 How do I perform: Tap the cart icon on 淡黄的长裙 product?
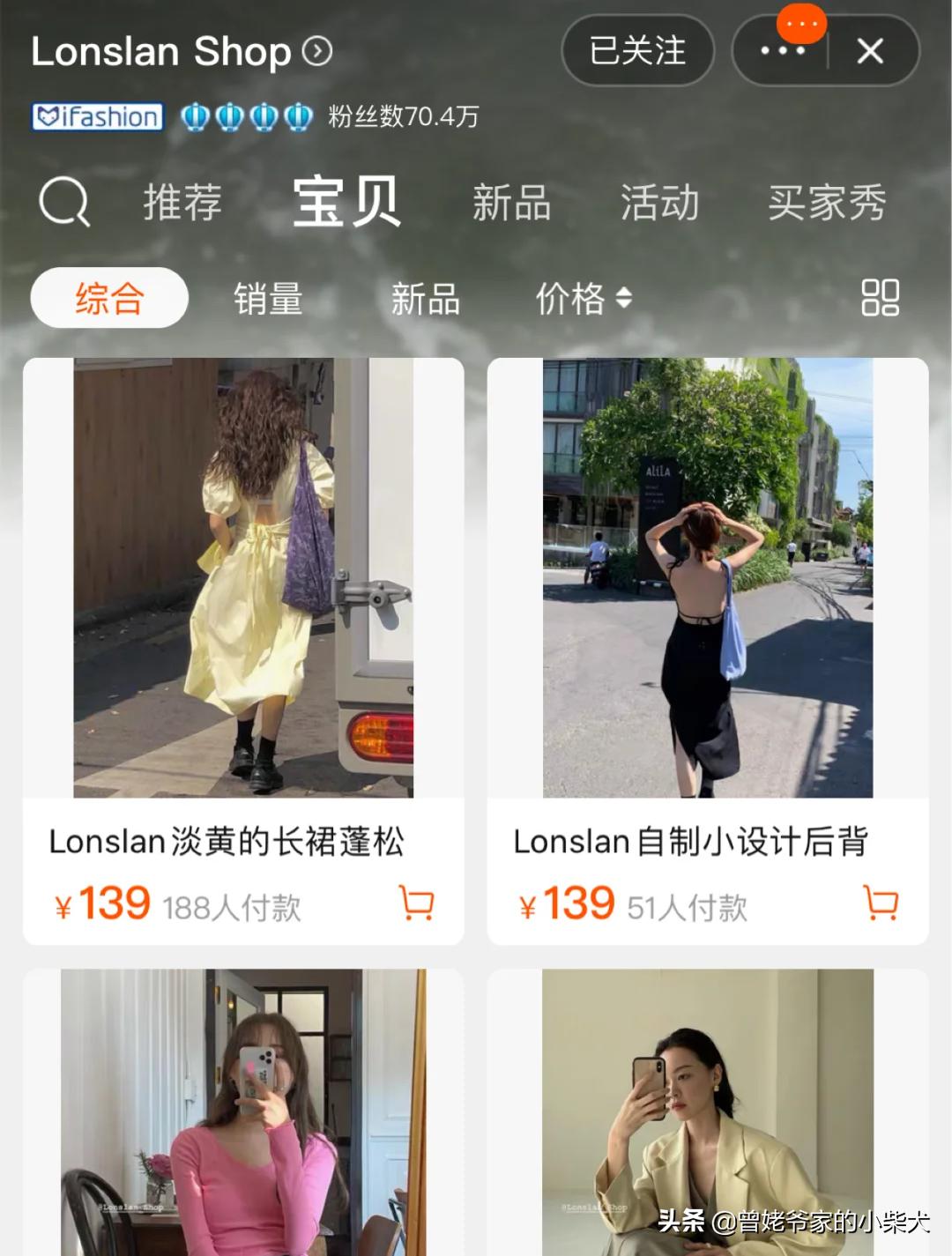click(x=414, y=904)
